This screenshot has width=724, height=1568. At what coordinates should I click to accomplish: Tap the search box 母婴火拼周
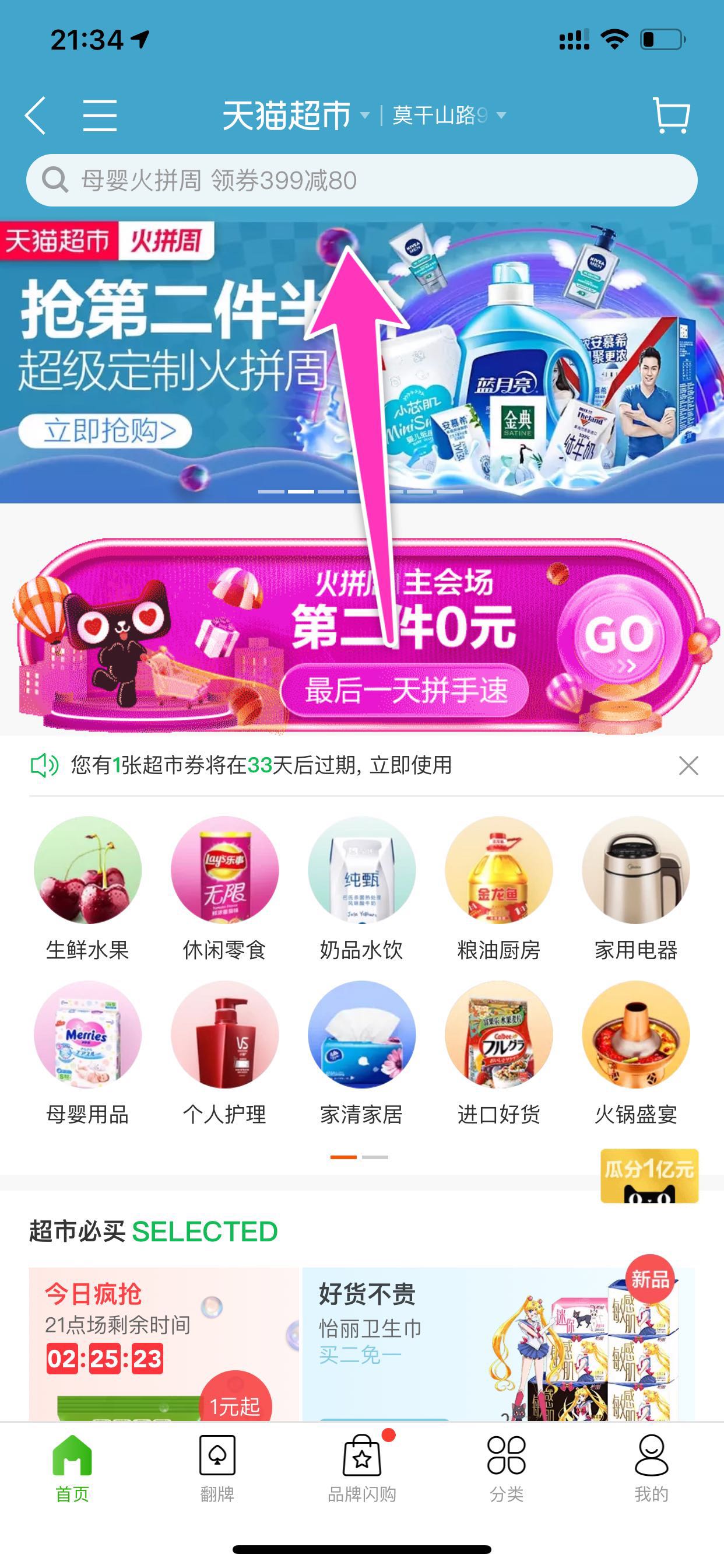click(361, 180)
